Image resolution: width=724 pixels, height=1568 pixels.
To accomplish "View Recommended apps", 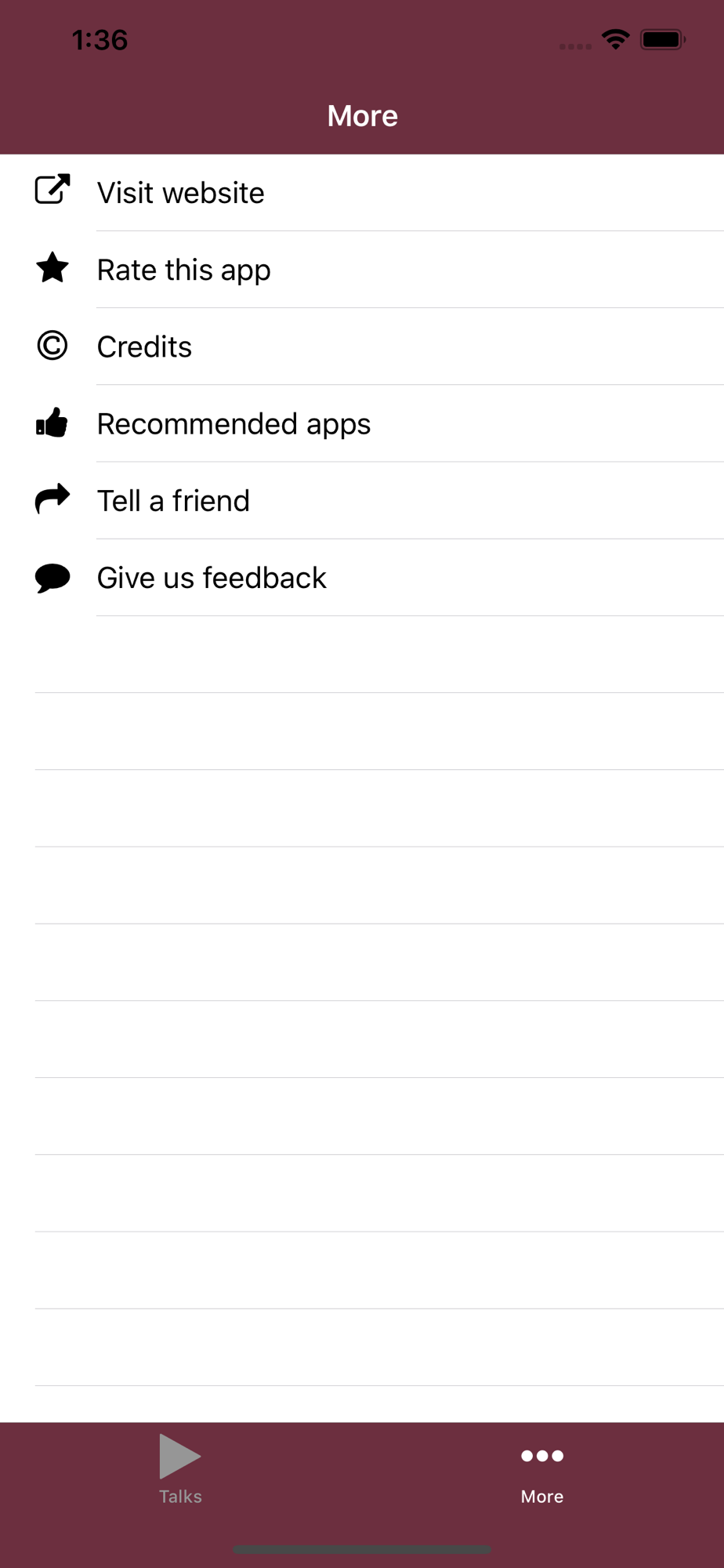I will tap(362, 423).
